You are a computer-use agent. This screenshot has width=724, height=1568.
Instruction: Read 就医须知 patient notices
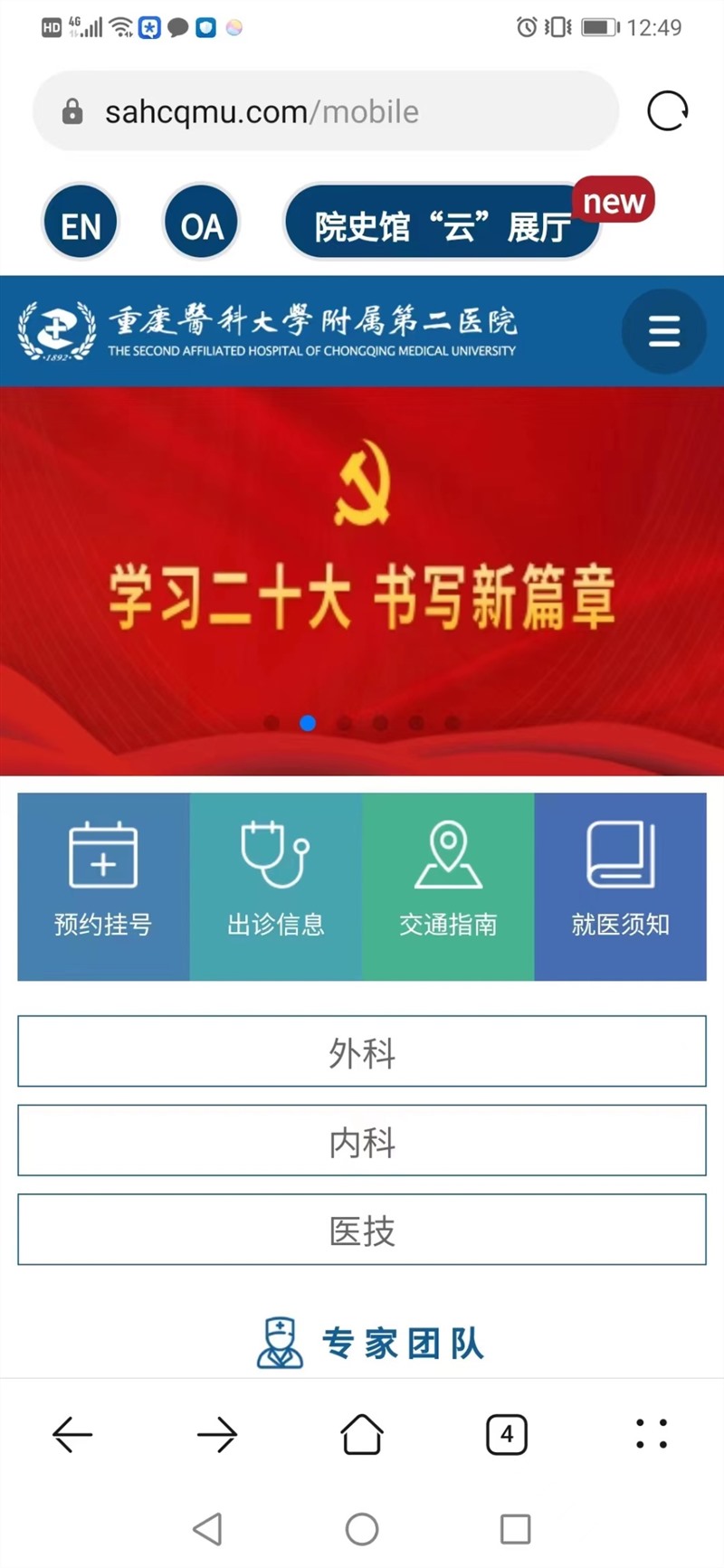pos(621,887)
